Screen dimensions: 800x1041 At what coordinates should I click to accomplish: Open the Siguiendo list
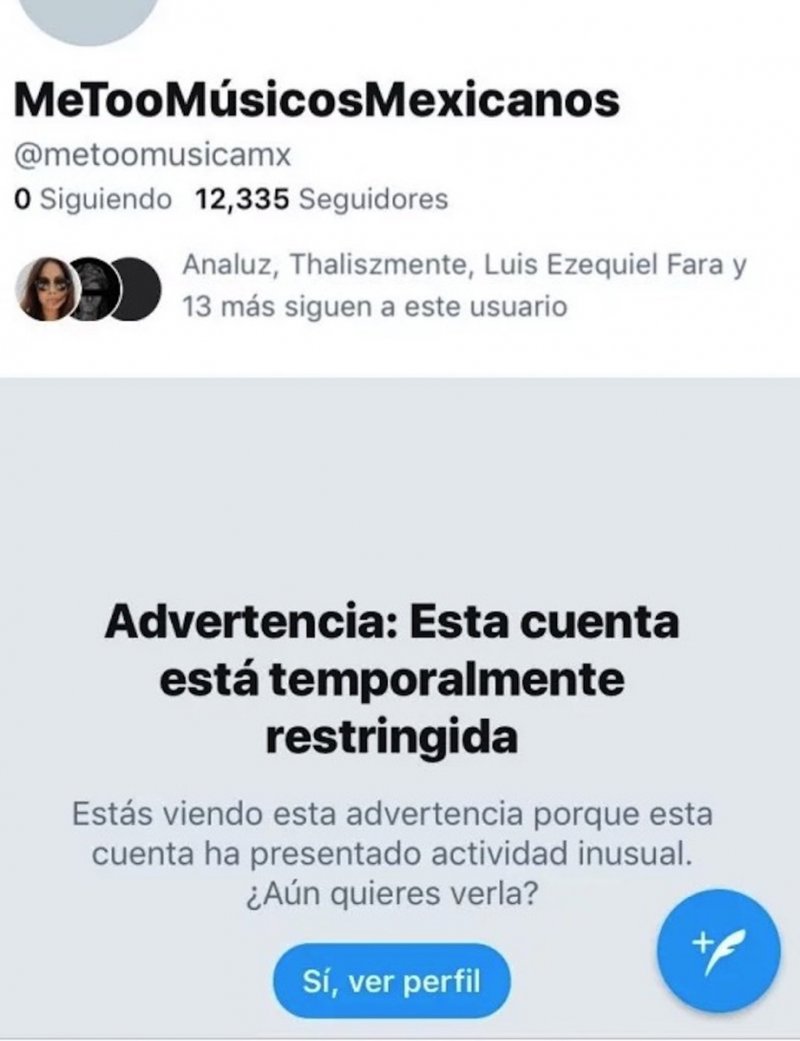point(93,199)
